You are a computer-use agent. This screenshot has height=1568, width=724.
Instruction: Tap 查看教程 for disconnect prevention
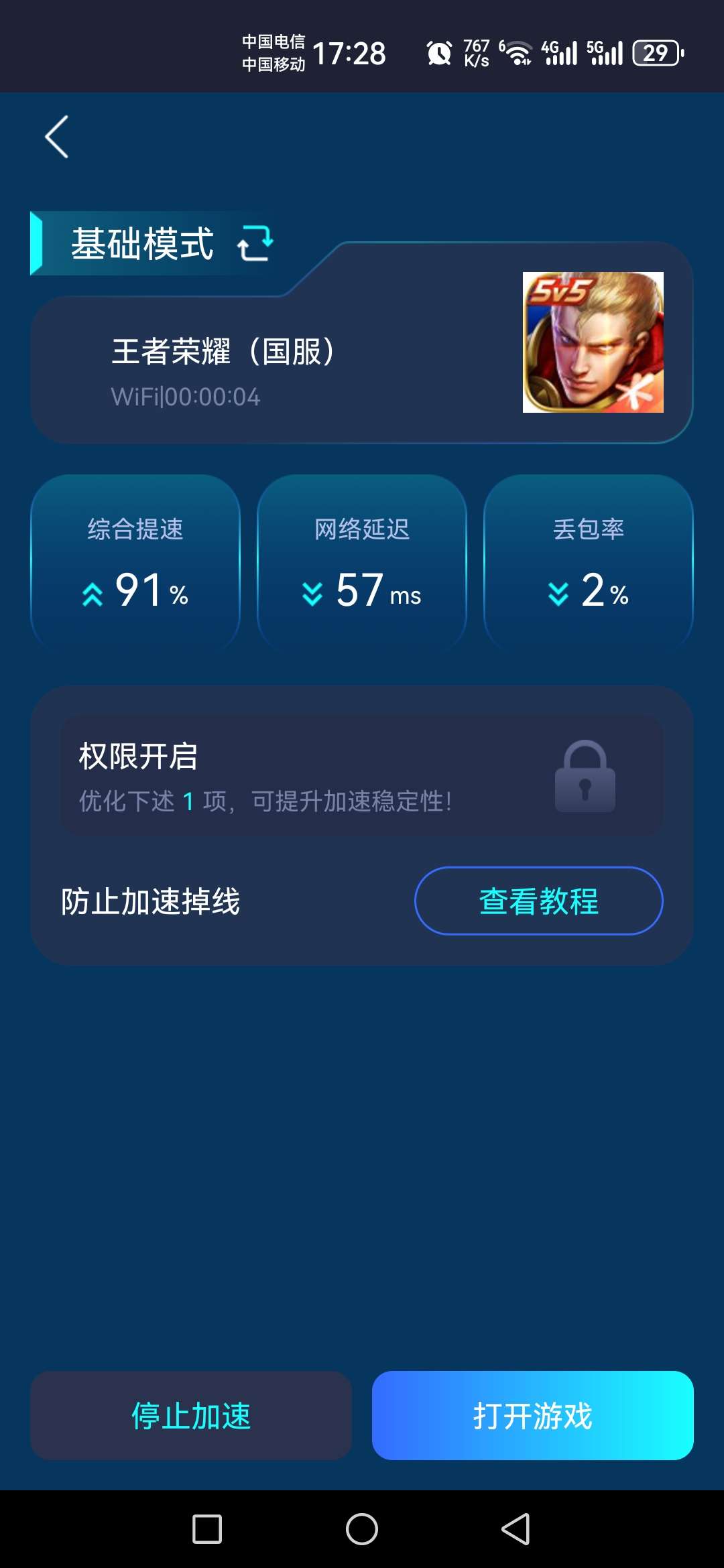click(x=538, y=901)
